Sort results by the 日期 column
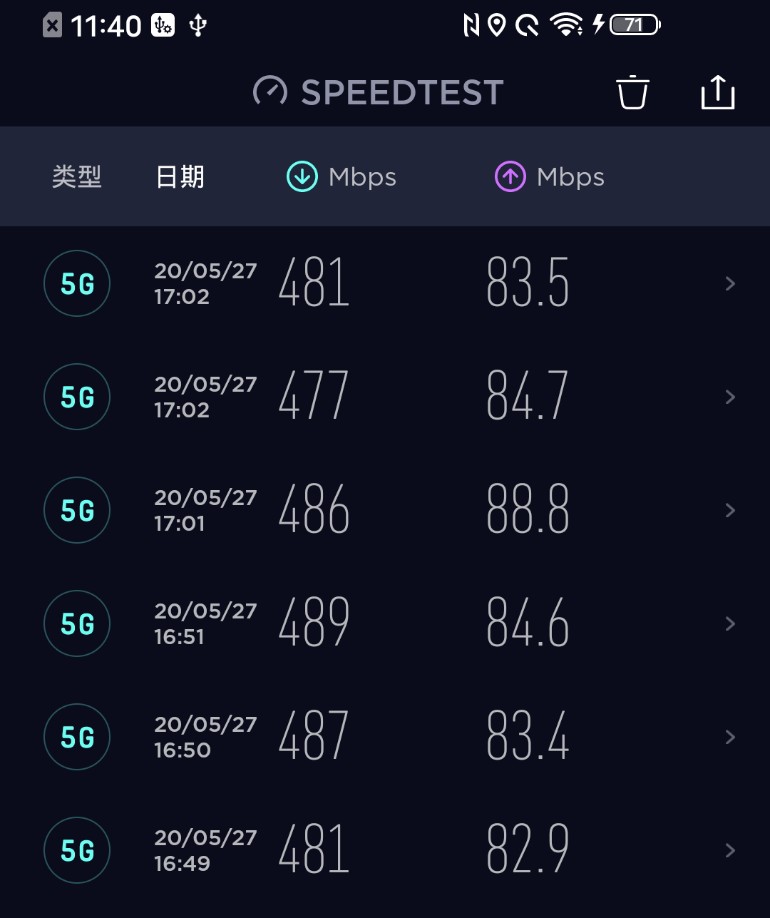Viewport: 770px width, 918px height. click(x=179, y=176)
